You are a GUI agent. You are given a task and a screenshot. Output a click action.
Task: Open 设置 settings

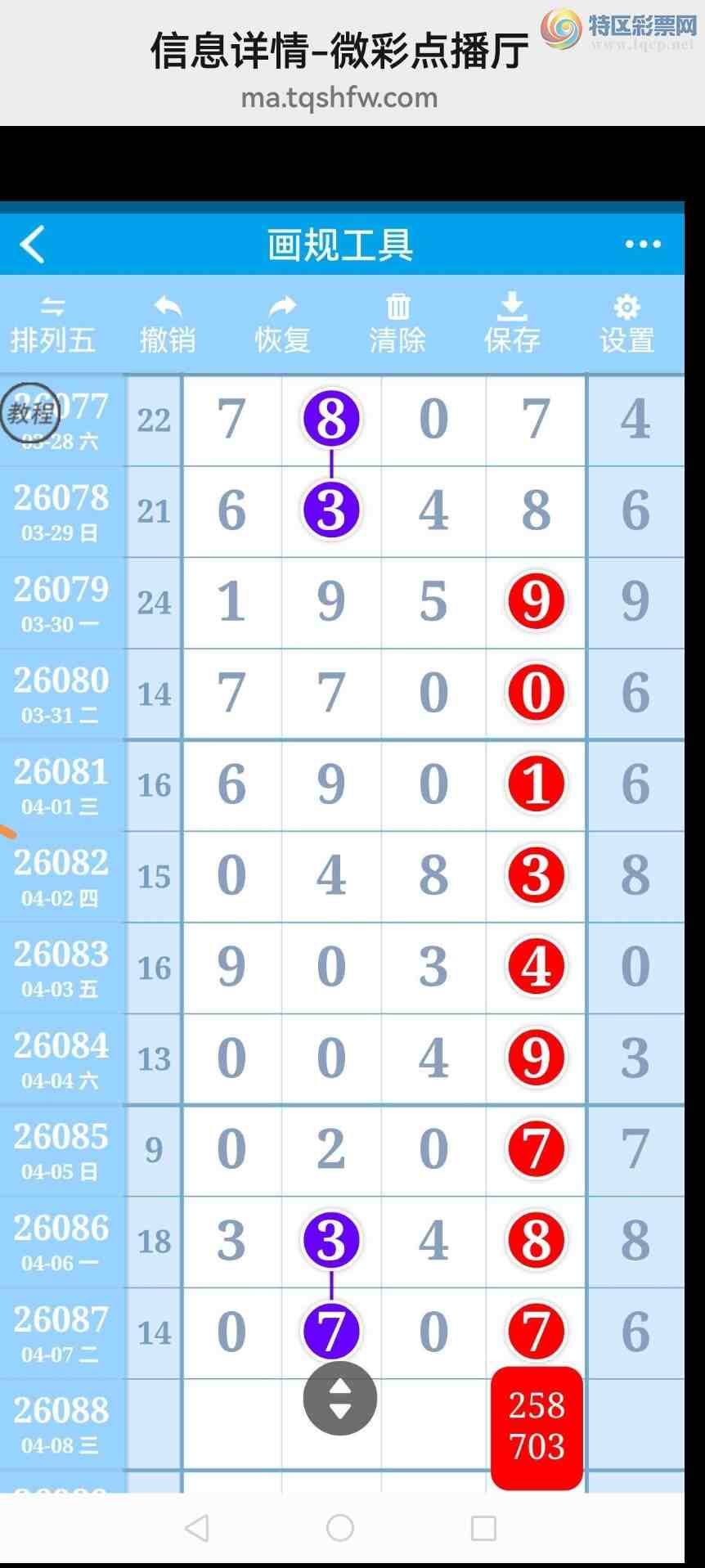tap(627, 325)
